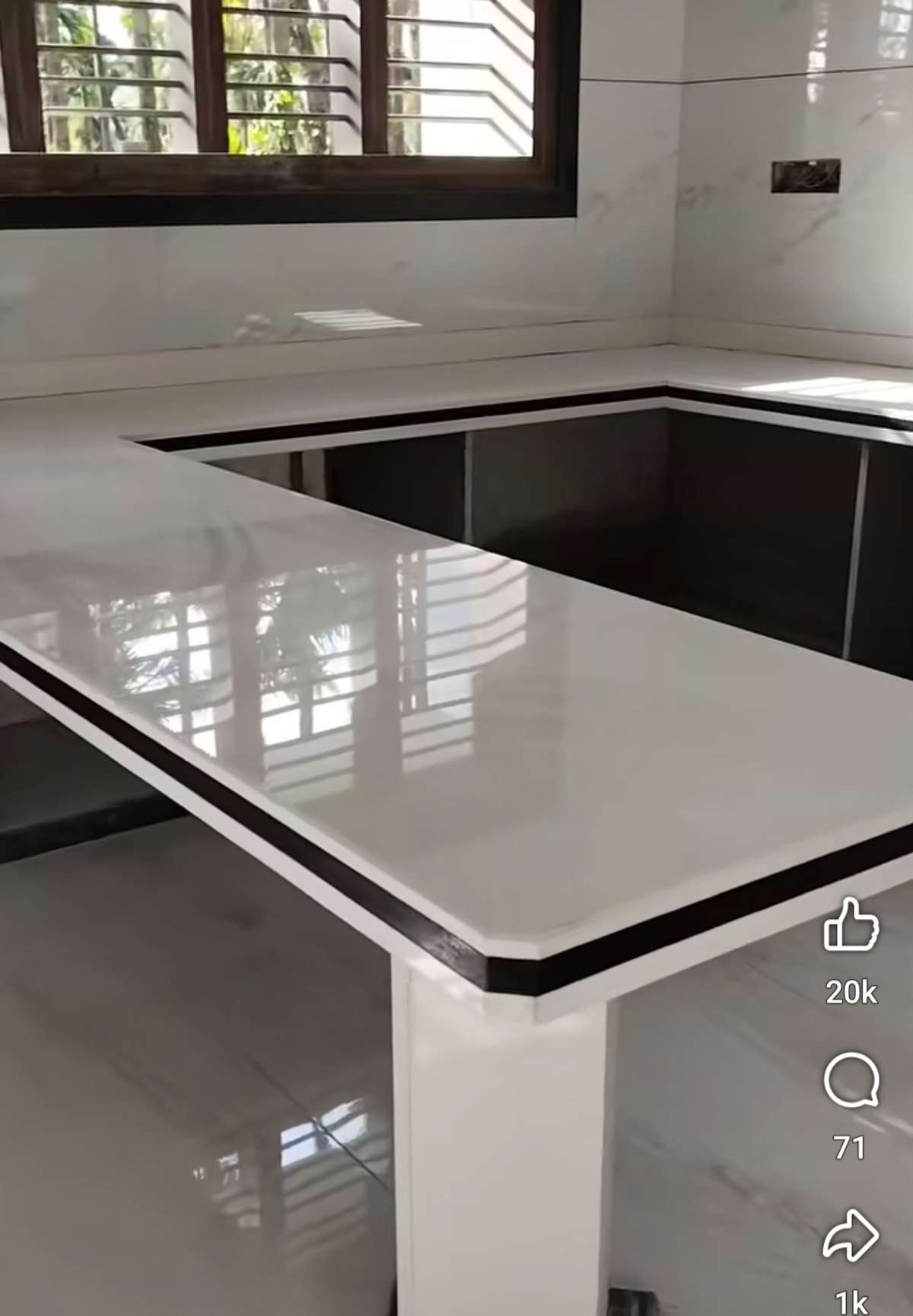Like this kitchen video

pyautogui.click(x=851, y=923)
